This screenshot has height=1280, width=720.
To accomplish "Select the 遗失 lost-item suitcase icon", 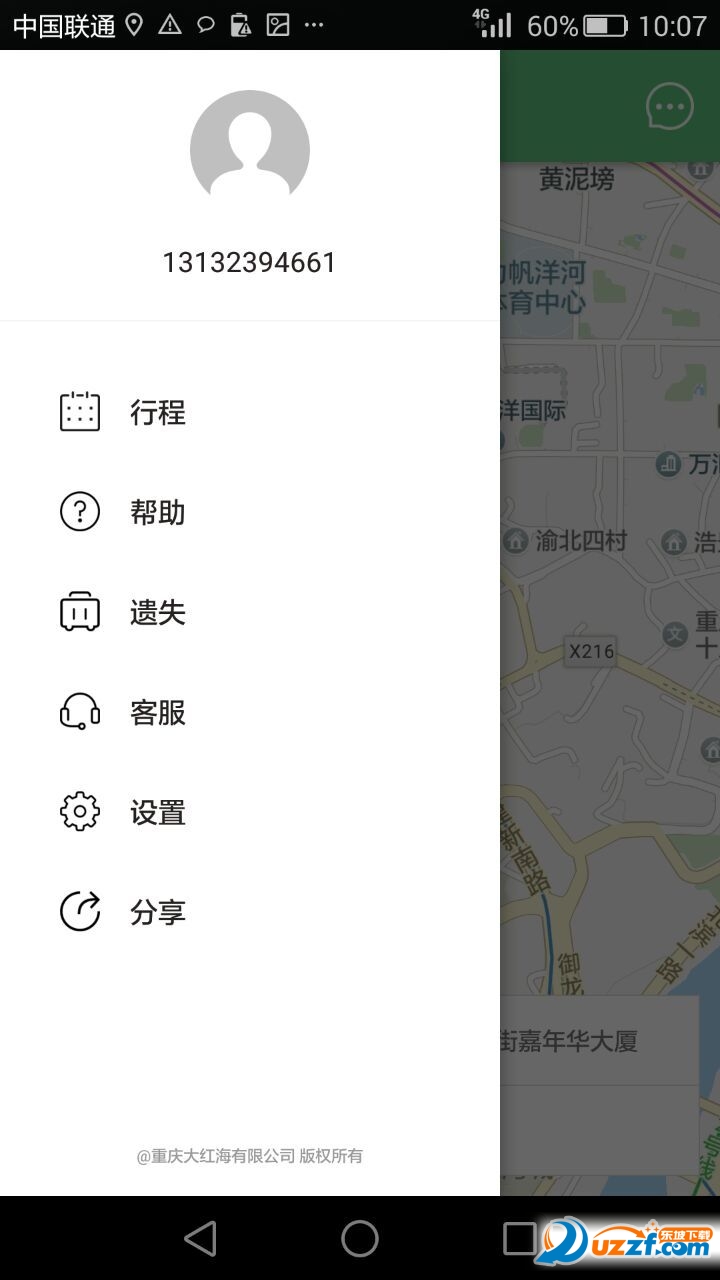I will pyautogui.click(x=79, y=611).
